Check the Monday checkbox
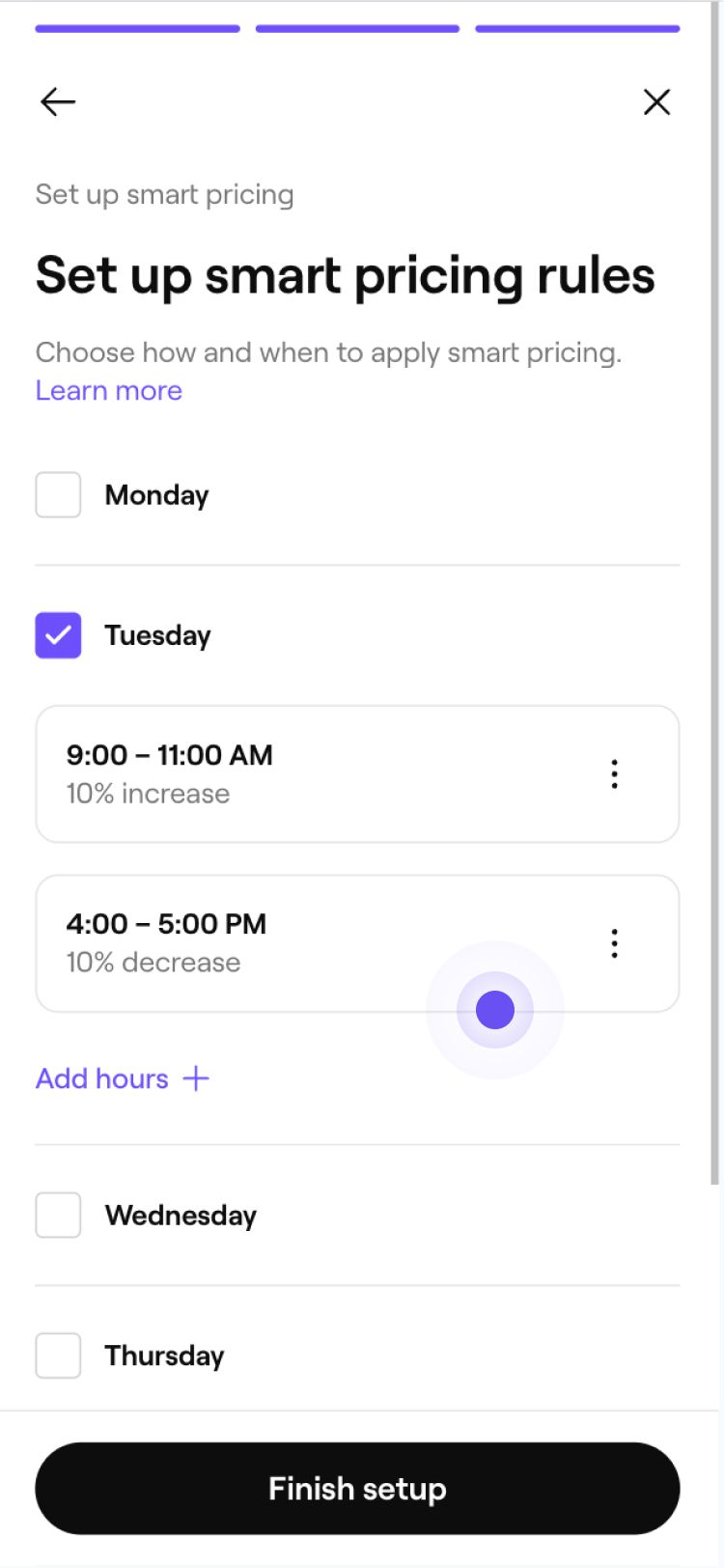724x1568 pixels. click(58, 494)
